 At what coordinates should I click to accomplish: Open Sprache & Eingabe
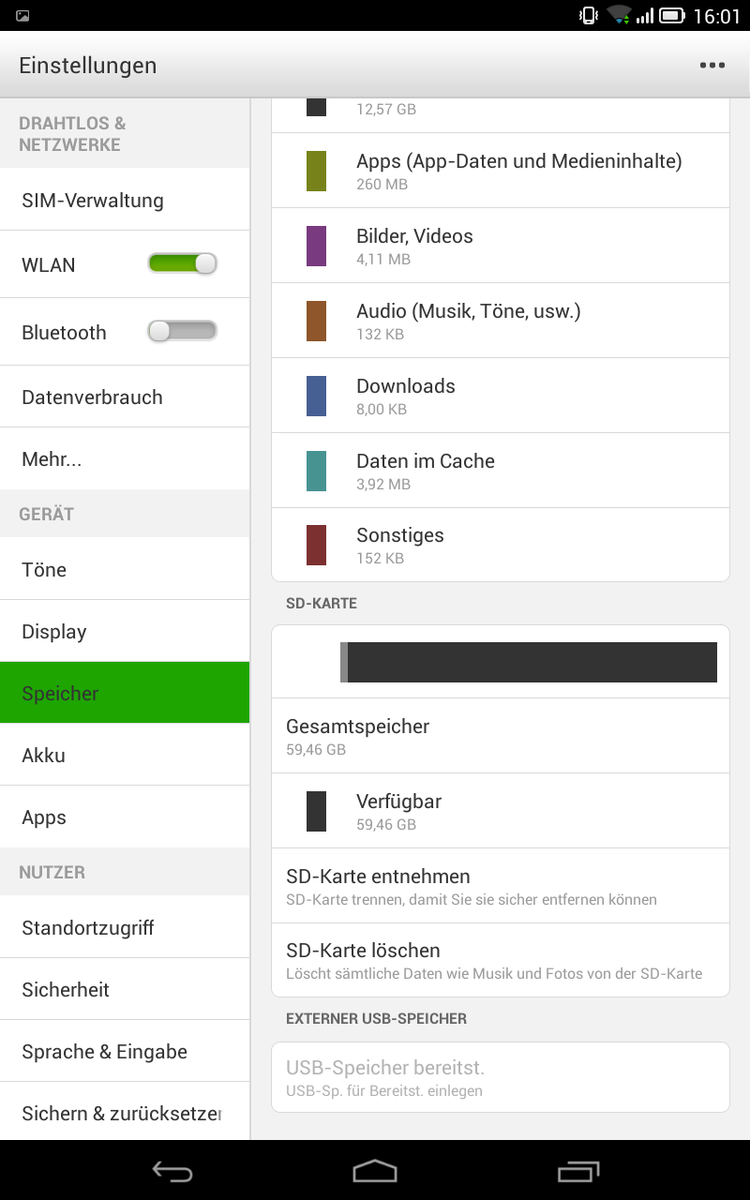pyautogui.click(x=124, y=1051)
